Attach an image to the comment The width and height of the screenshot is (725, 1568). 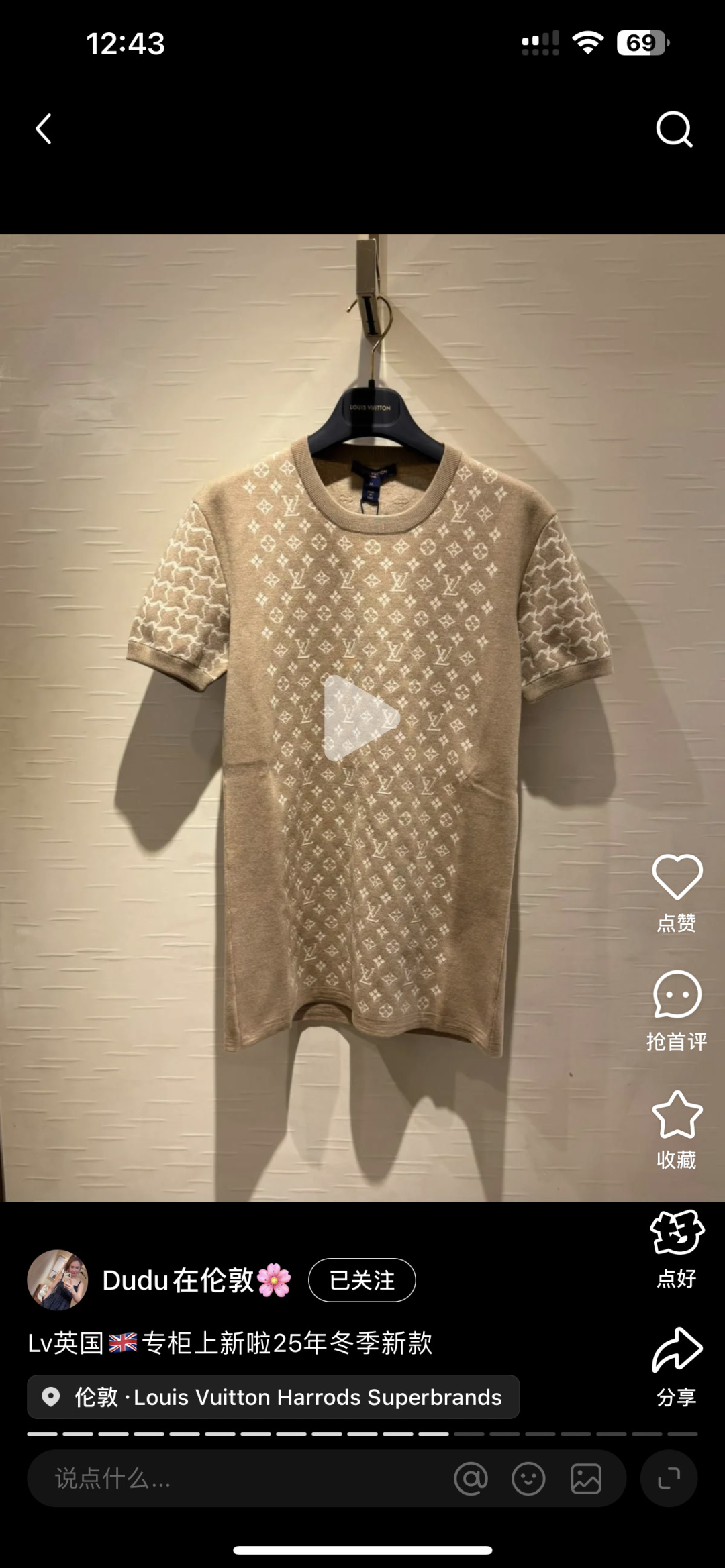click(x=586, y=1479)
